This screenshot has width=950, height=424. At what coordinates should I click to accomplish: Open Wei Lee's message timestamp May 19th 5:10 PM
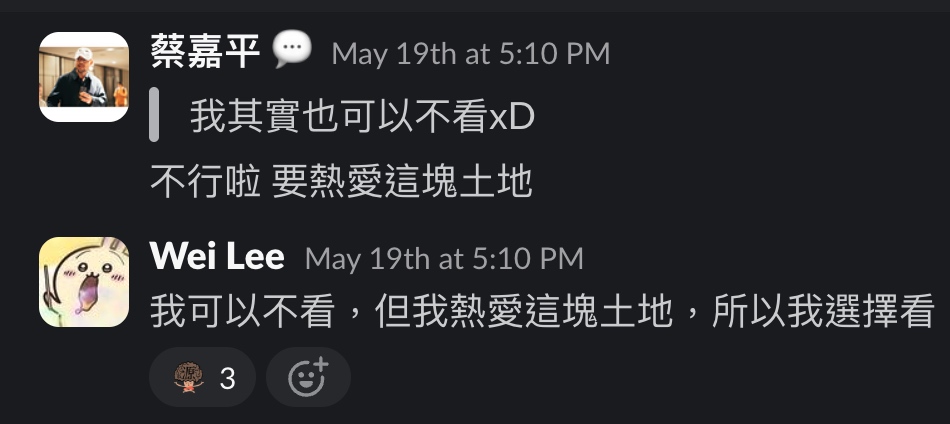pyautogui.click(x=443, y=258)
